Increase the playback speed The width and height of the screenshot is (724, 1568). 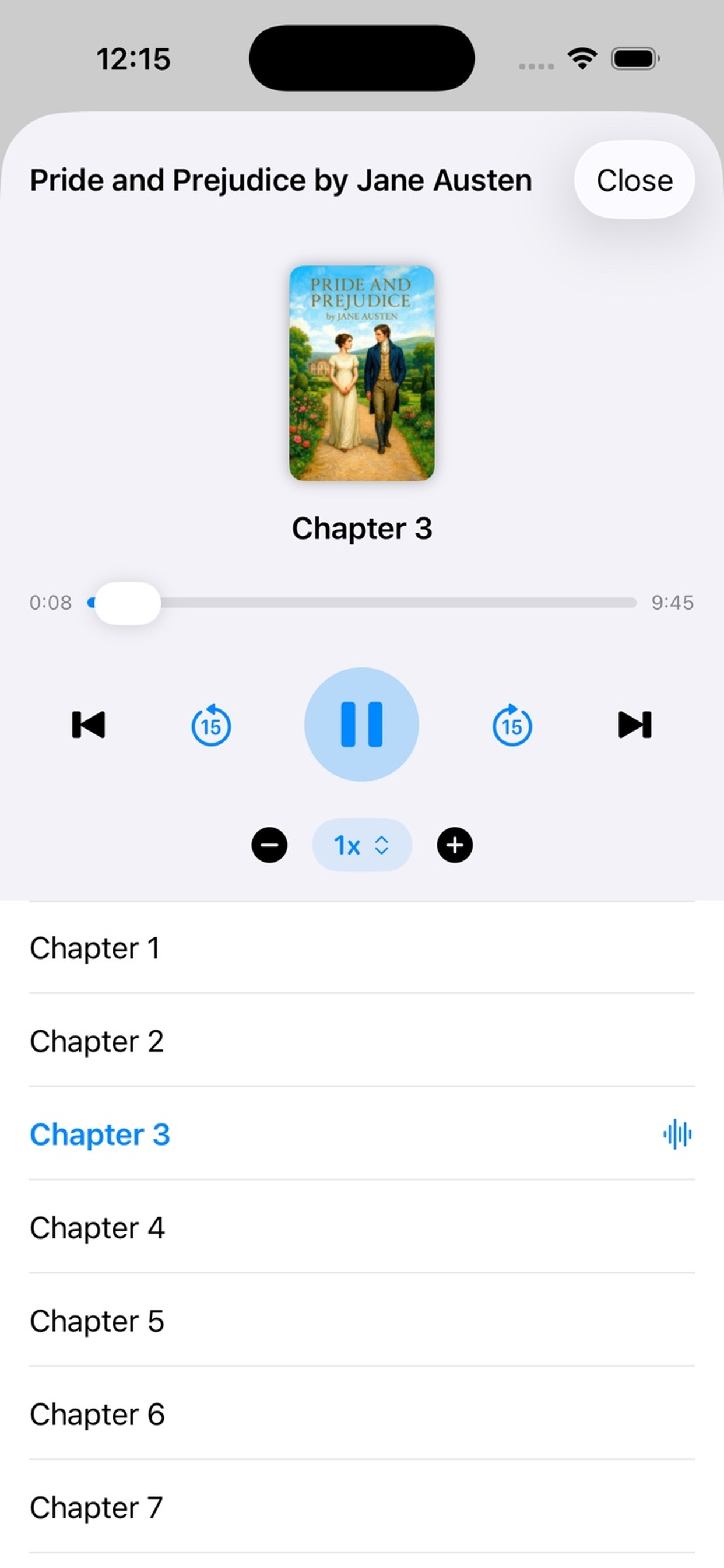click(454, 845)
